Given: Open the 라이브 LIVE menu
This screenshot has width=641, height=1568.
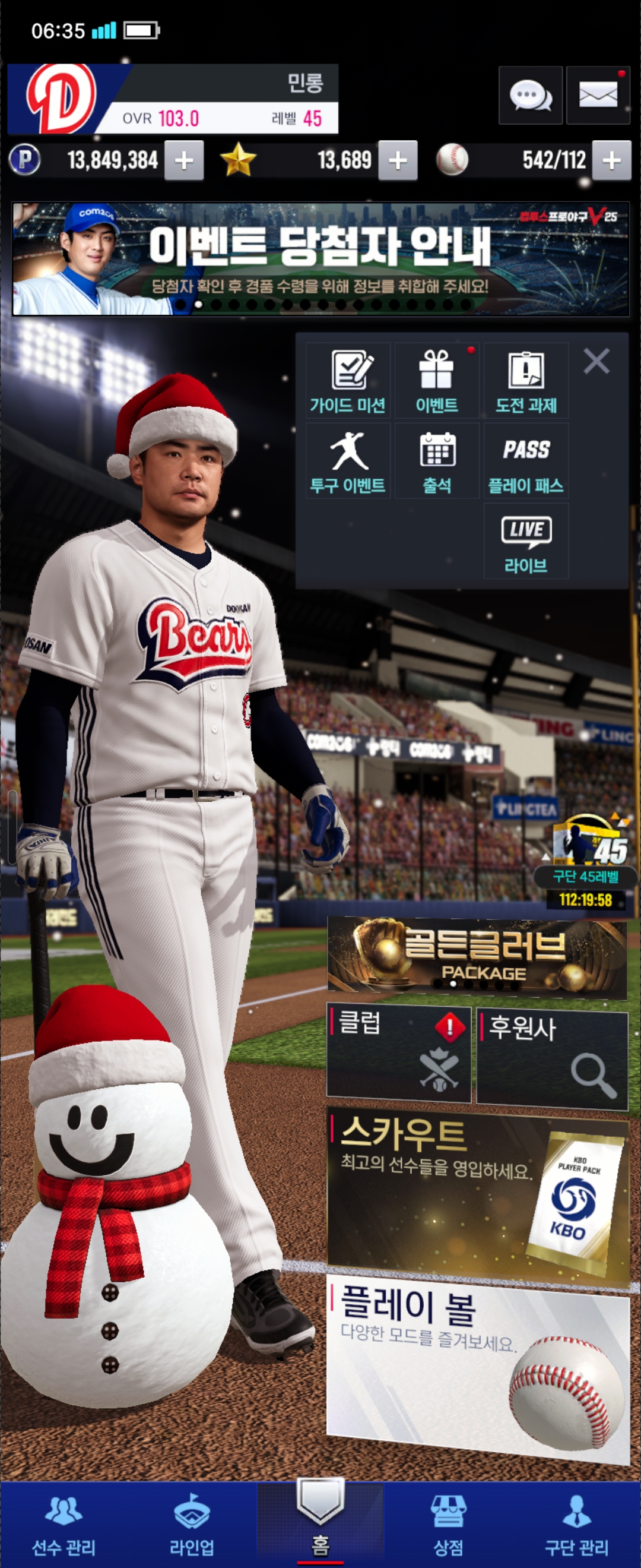Looking at the screenshot, I should click(x=526, y=542).
